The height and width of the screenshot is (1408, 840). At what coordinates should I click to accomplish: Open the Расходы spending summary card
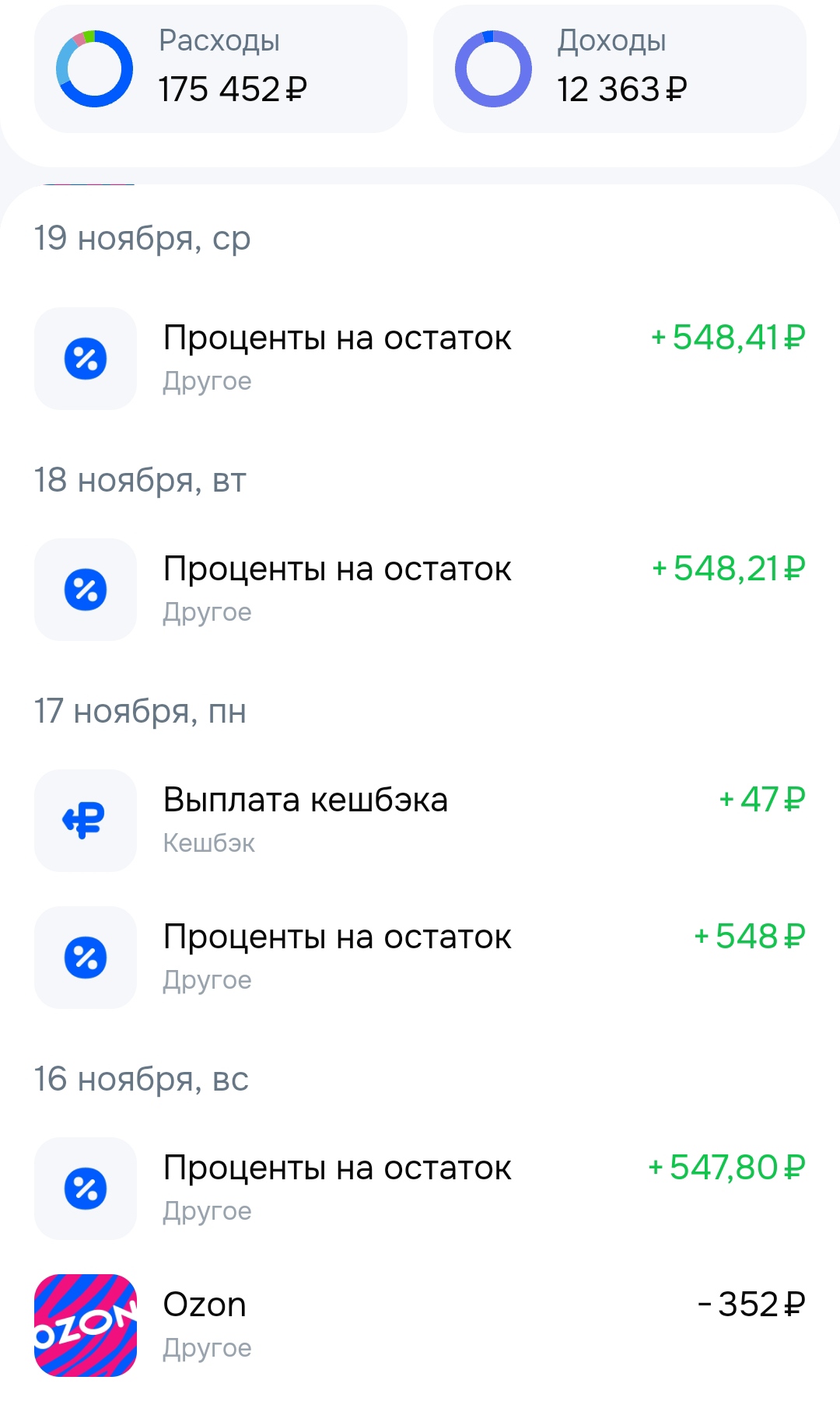221,68
